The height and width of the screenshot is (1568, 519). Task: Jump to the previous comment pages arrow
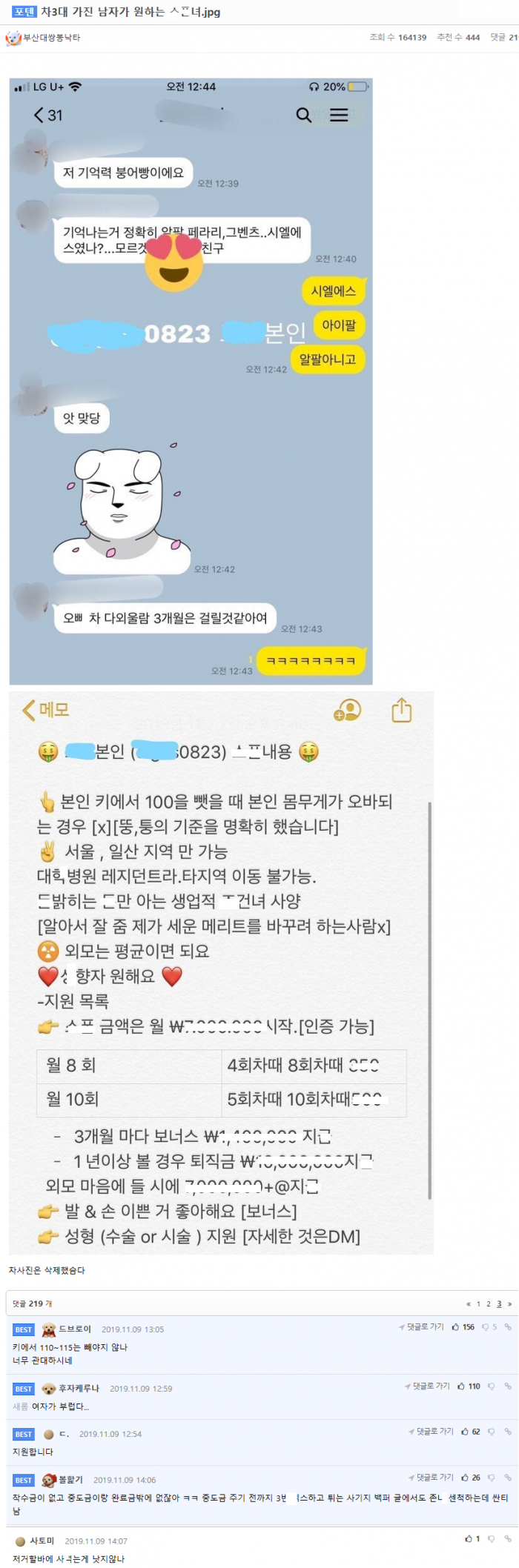point(468,1303)
